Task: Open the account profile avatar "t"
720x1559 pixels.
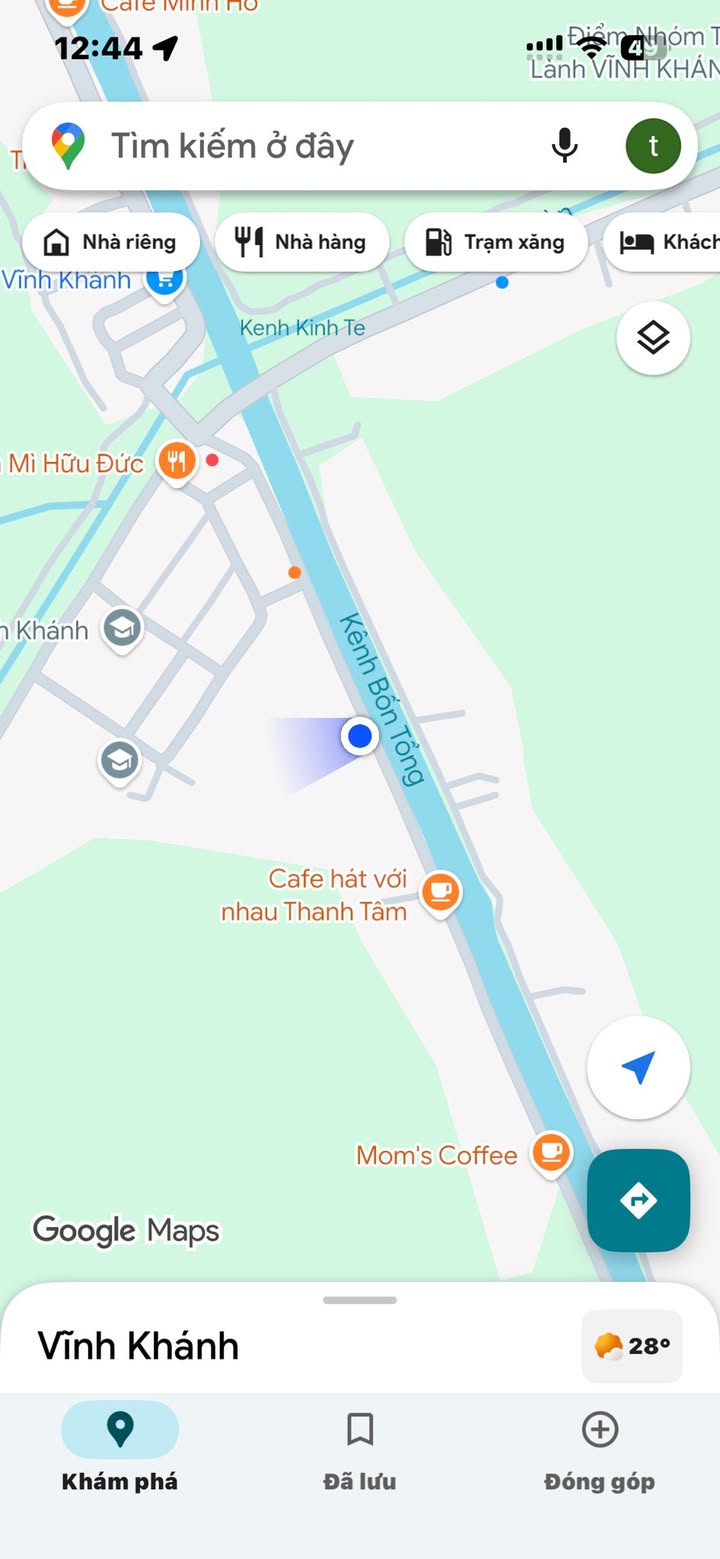Action: [653, 146]
